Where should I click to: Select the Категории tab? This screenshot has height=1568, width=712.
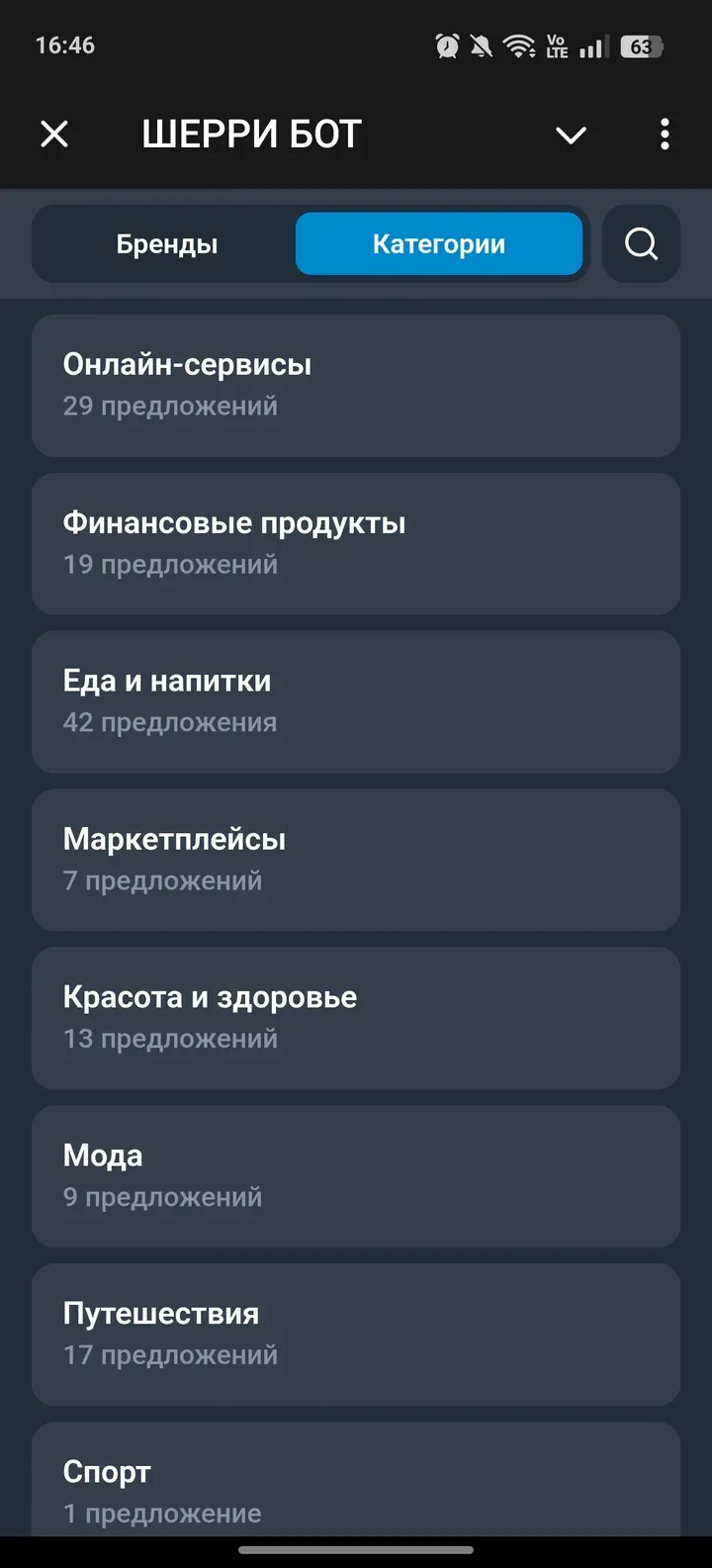pos(438,244)
